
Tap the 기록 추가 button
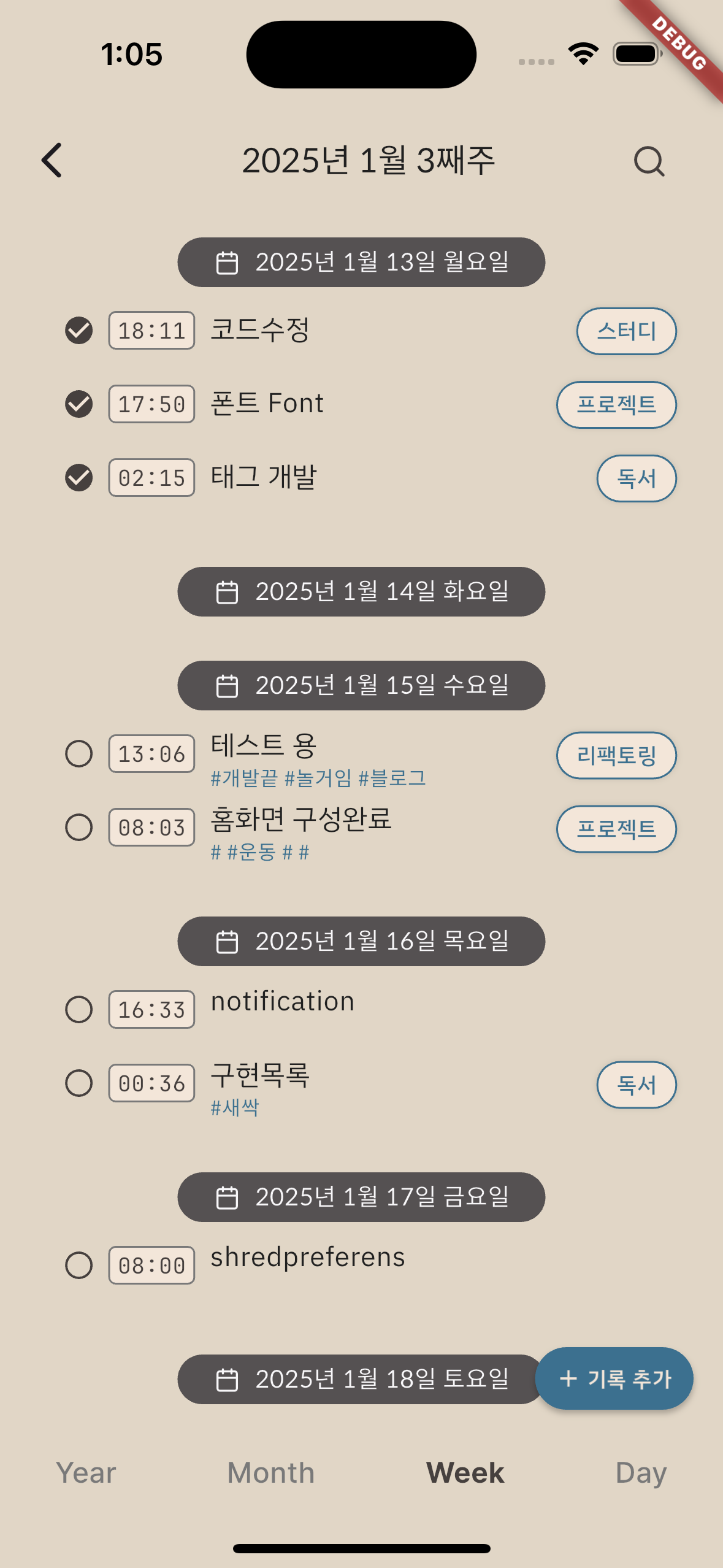(614, 1378)
